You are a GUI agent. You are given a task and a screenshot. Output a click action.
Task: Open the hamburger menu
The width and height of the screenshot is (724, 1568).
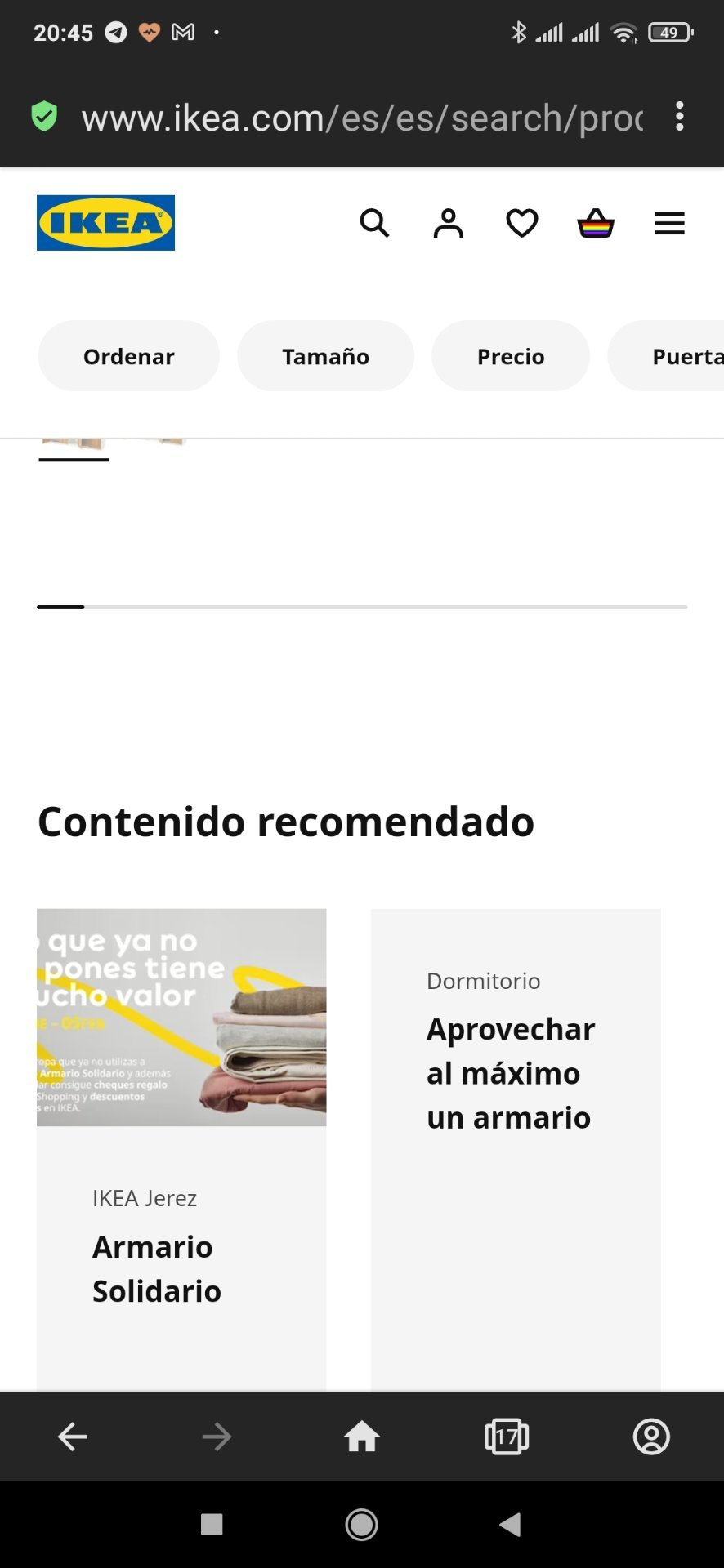point(669,223)
